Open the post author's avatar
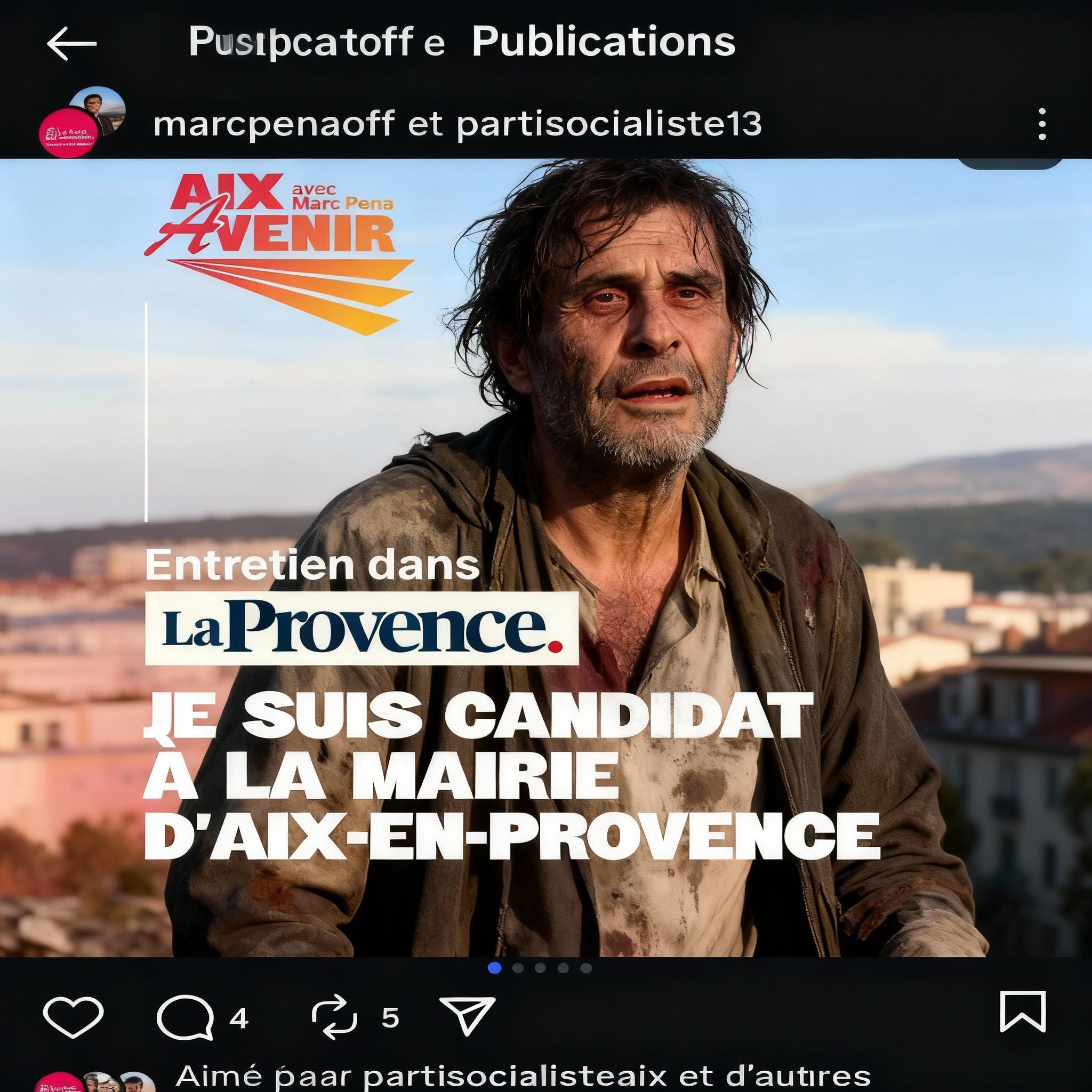Screen dimensions: 1092x1092 (82, 123)
